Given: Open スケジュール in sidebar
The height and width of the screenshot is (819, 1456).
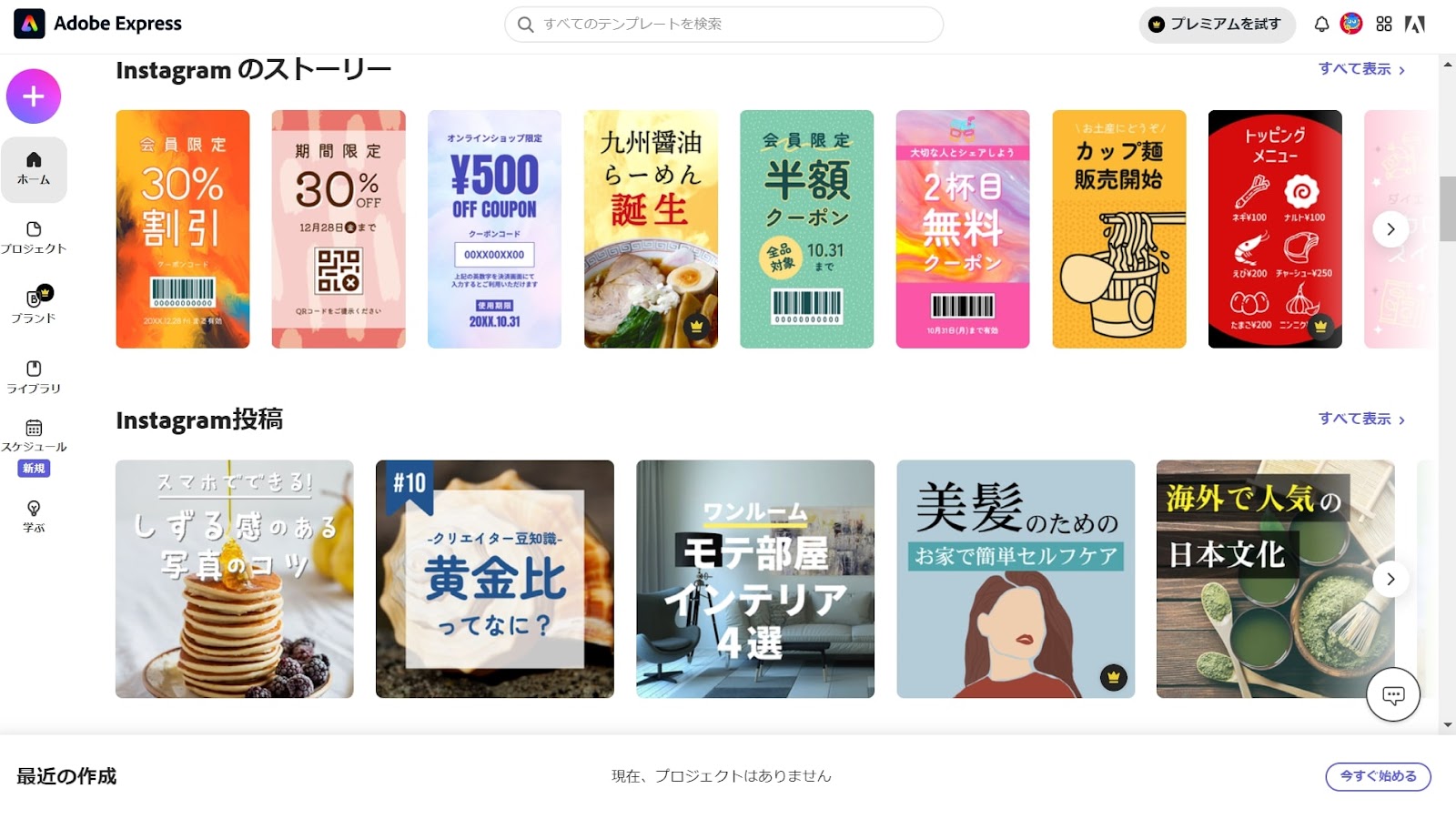Looking at the screenshot, I should point(34,435).
